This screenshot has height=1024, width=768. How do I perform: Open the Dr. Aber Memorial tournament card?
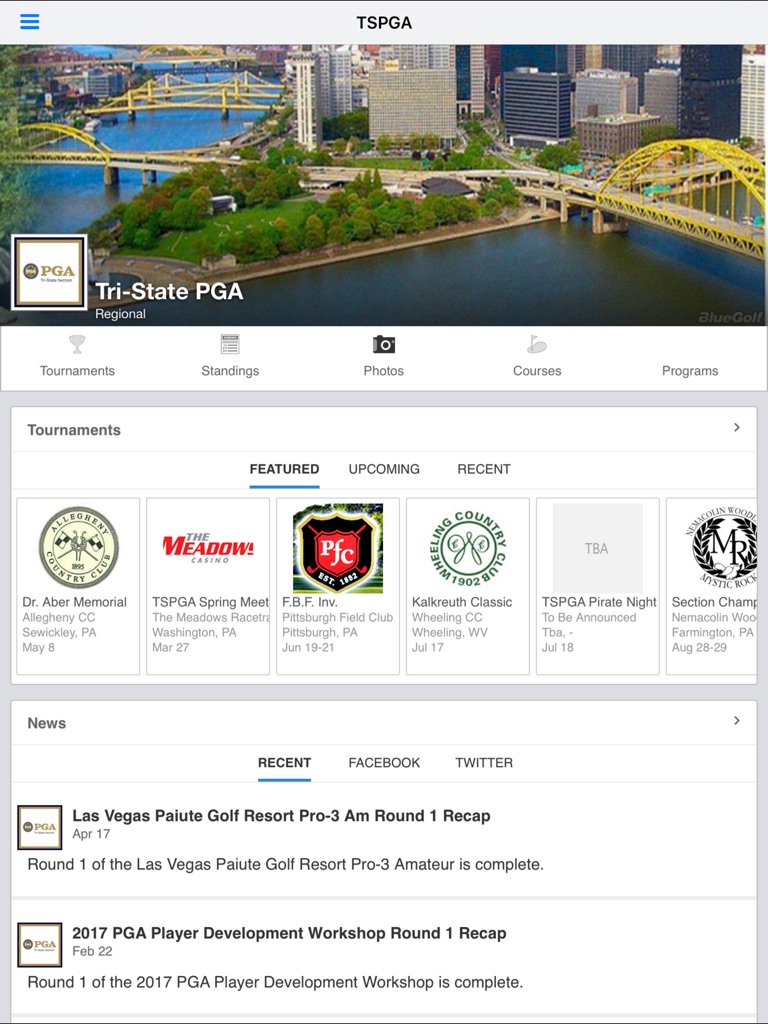click(77, 585)
